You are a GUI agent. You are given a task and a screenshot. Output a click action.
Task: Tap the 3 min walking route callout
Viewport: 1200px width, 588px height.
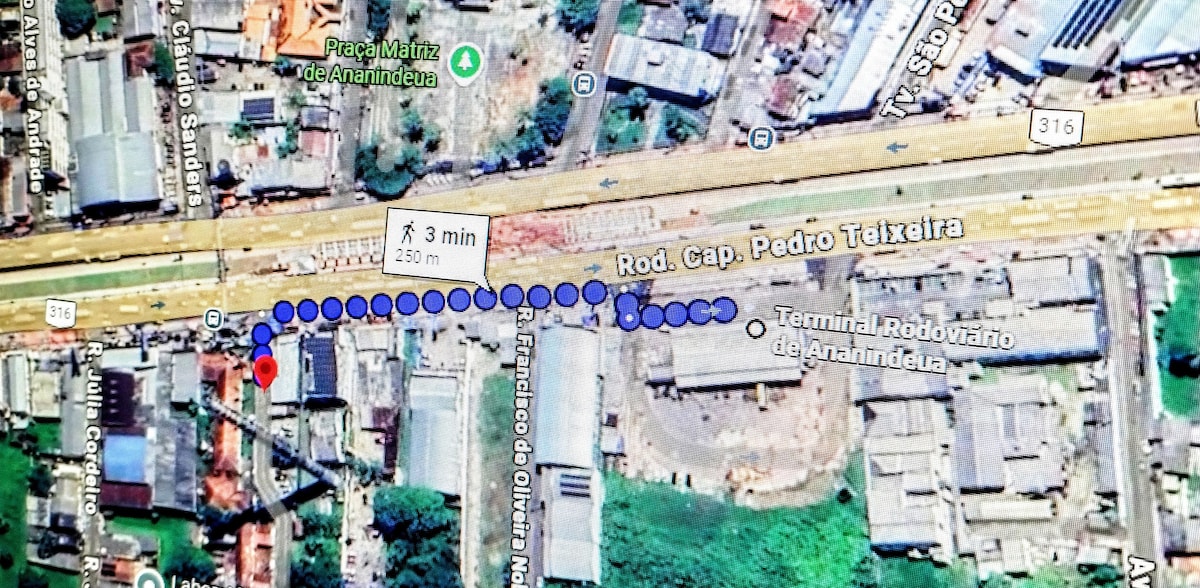click(434, 243)
